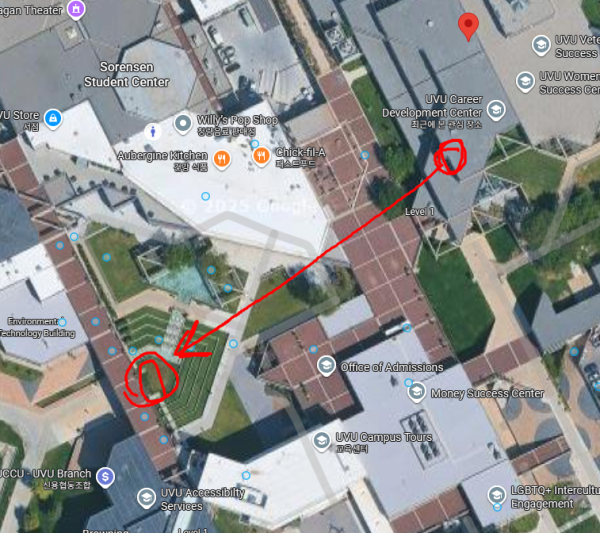Screen dimensions: 600x533
Task: Tap the LGBTQ+ Intercultural Engagement marker
Action: click(497, 495)
